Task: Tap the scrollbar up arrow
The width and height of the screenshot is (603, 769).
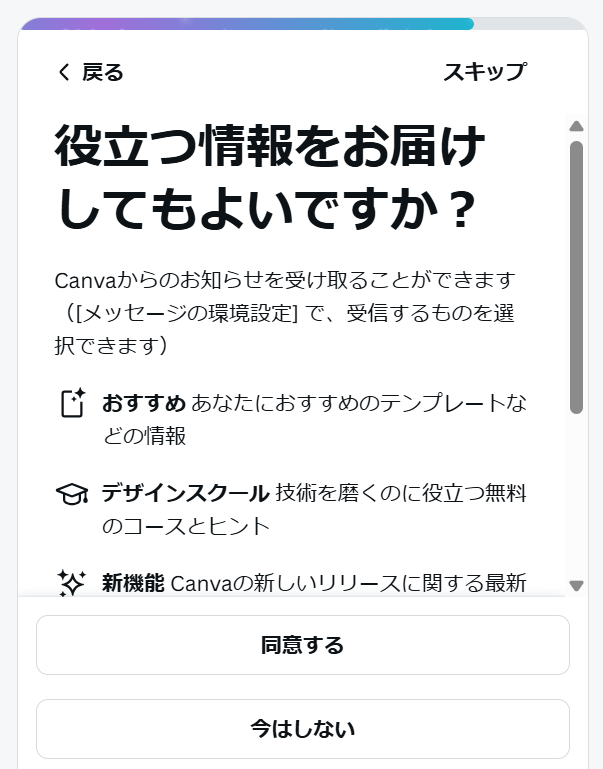Action: coord(576,127)
